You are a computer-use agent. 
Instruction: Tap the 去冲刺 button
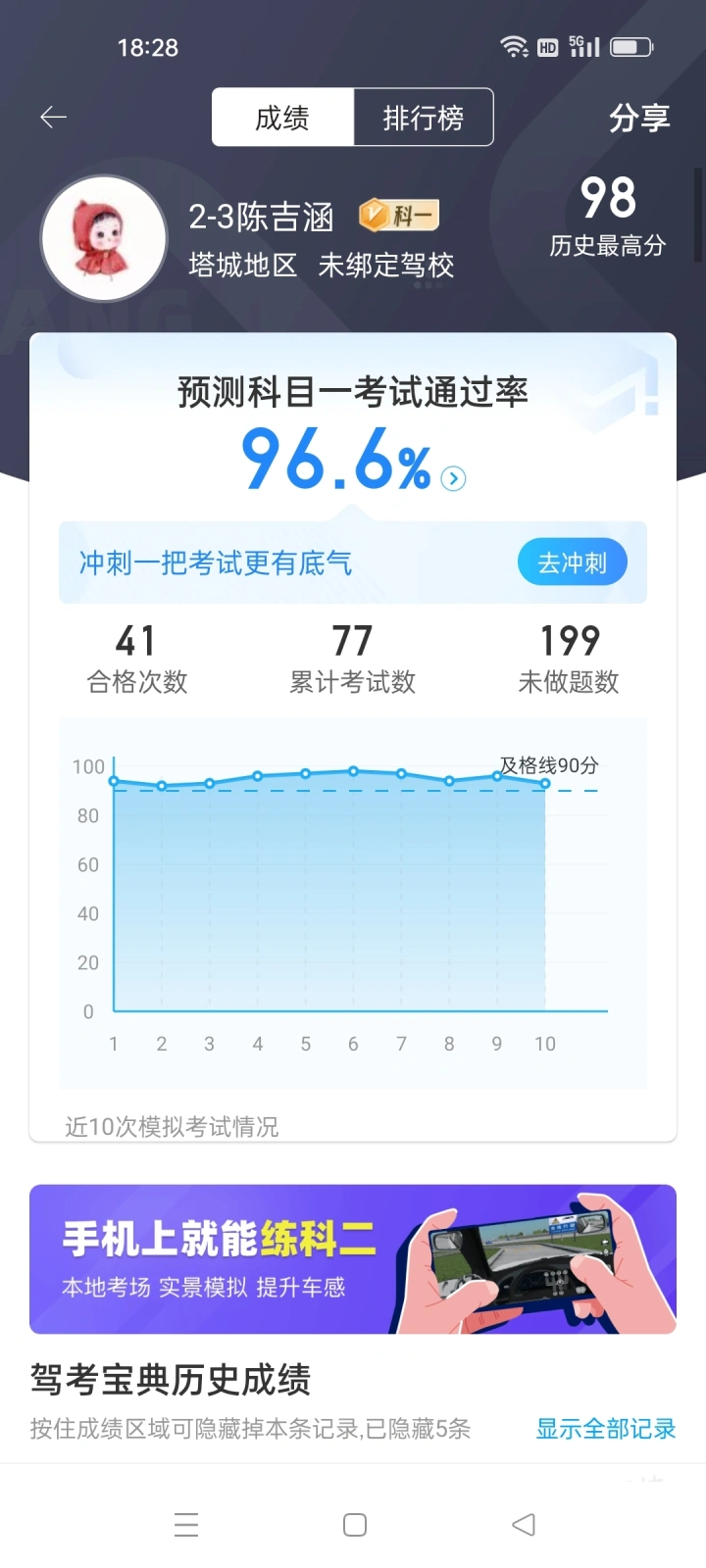coord(572,563)
